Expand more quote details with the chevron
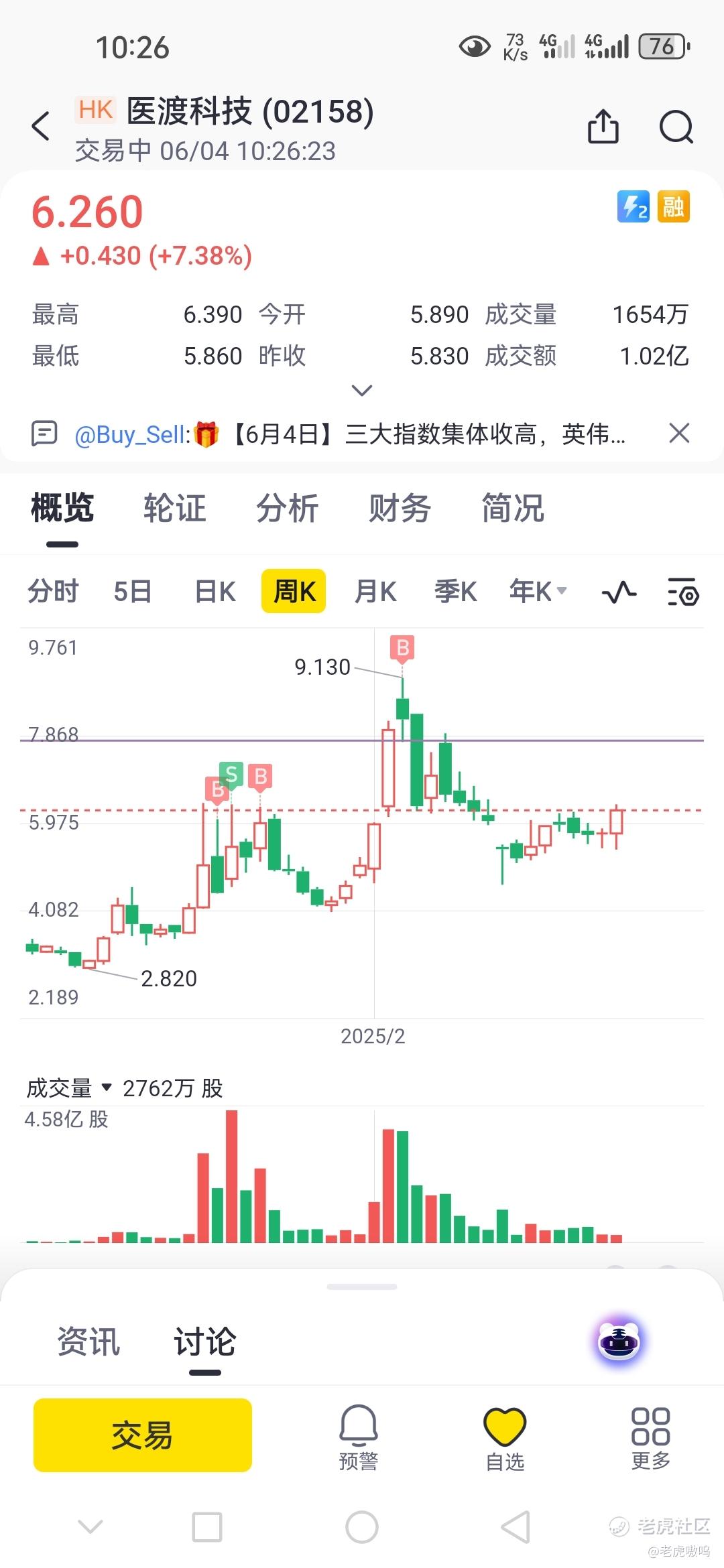The image size is (724, 1568). (x=362, y=390)
